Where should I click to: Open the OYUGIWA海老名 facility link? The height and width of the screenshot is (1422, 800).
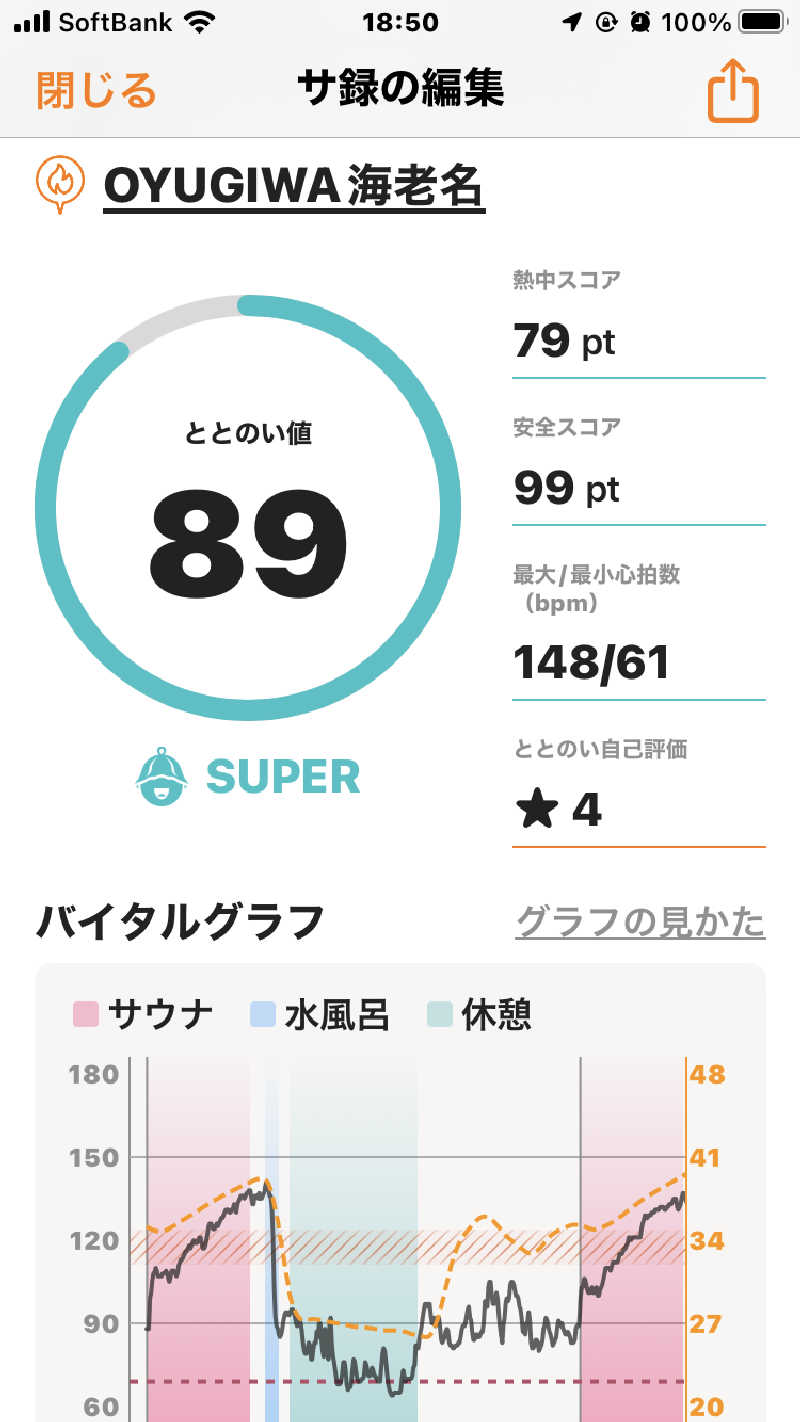294,187
